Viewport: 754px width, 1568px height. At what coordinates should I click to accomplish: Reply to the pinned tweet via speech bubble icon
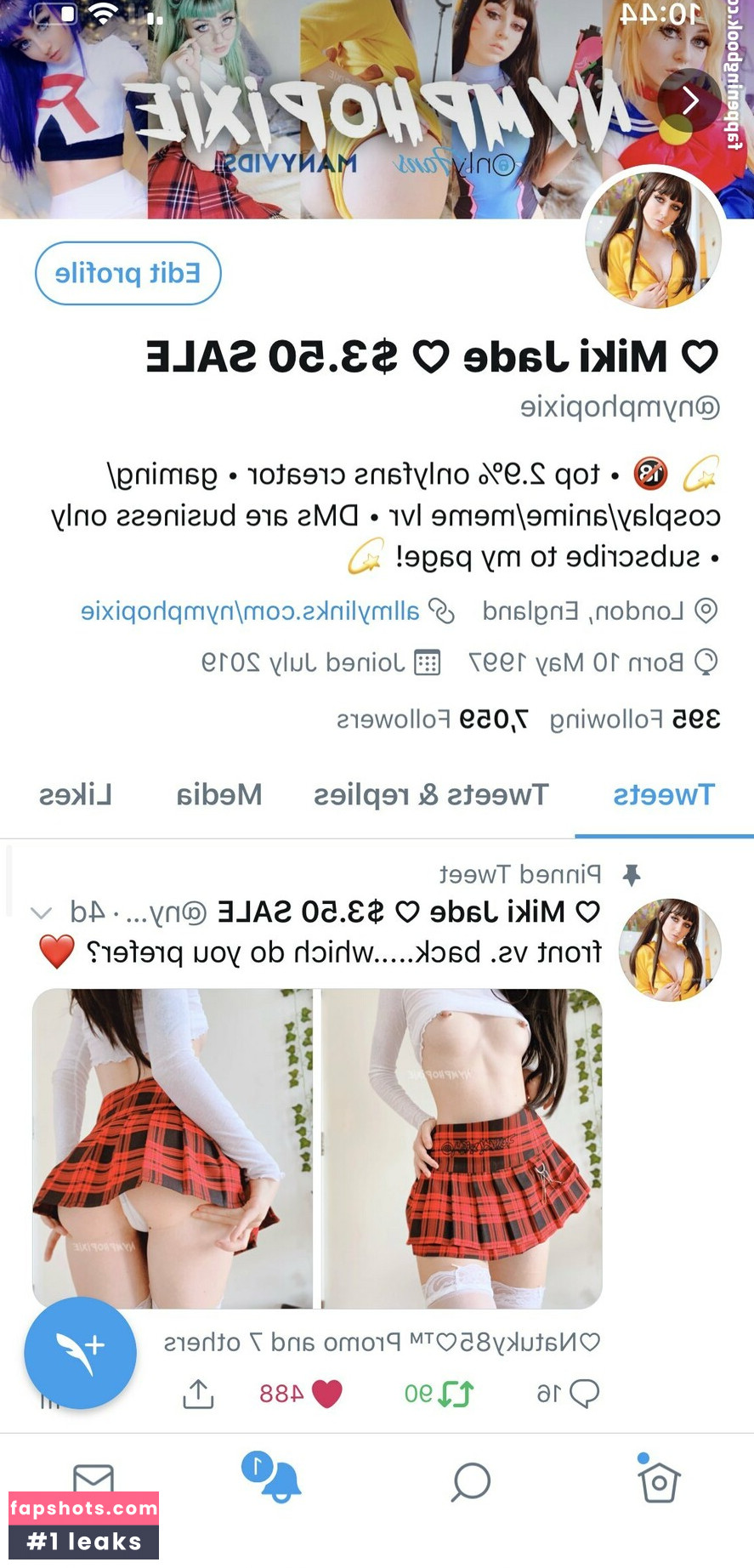point(584,1393)
